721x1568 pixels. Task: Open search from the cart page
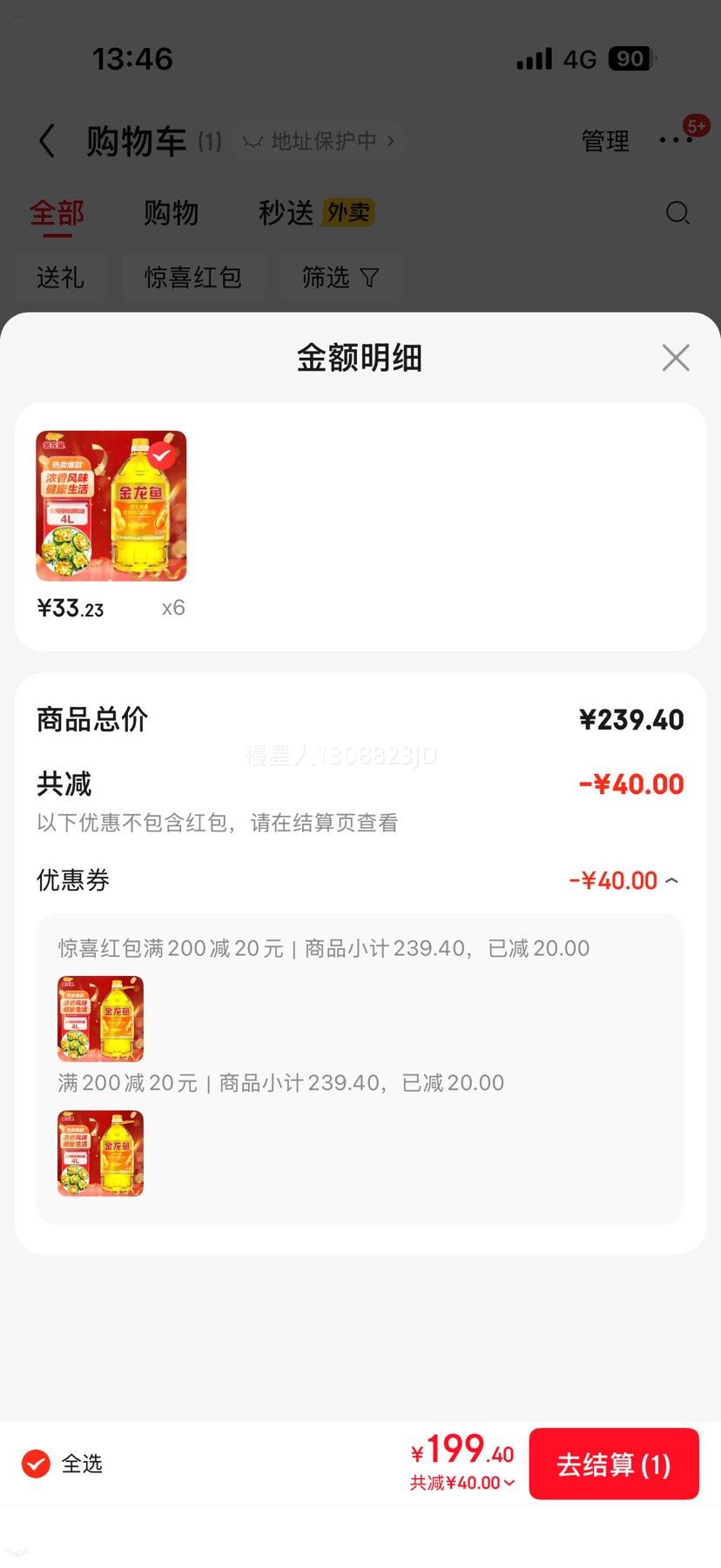pyautogui.click(x=677, y=213)
